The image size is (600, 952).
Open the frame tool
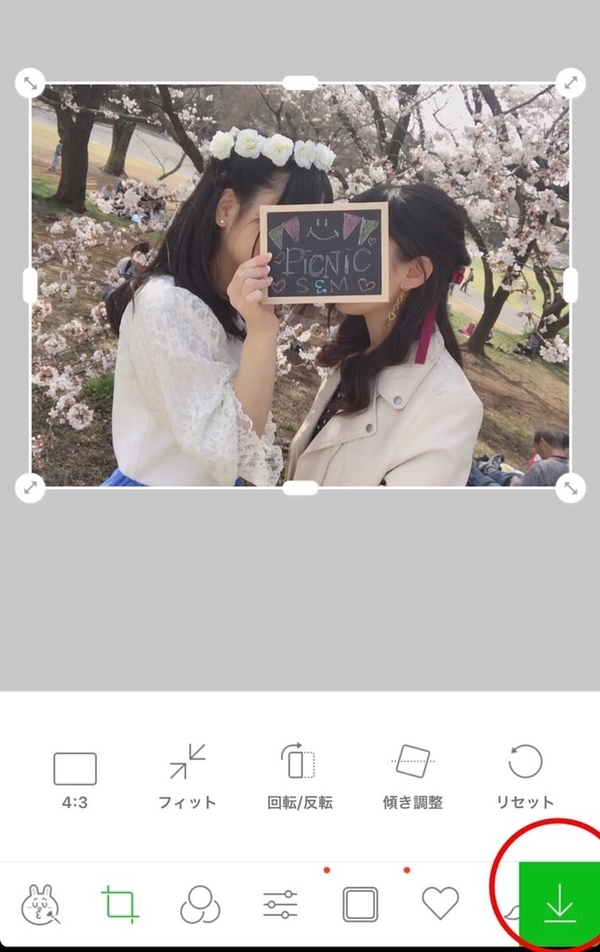click(x=360, y=904)
